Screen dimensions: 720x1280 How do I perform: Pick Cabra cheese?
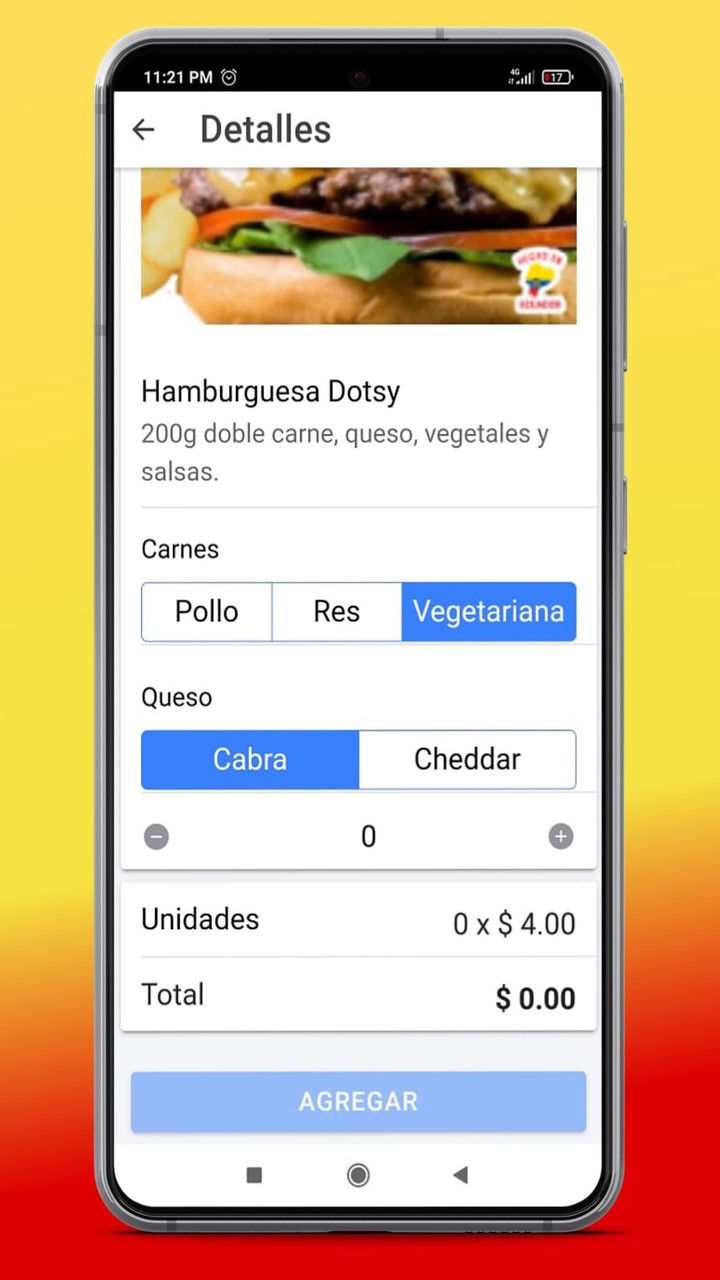[250, 759]
